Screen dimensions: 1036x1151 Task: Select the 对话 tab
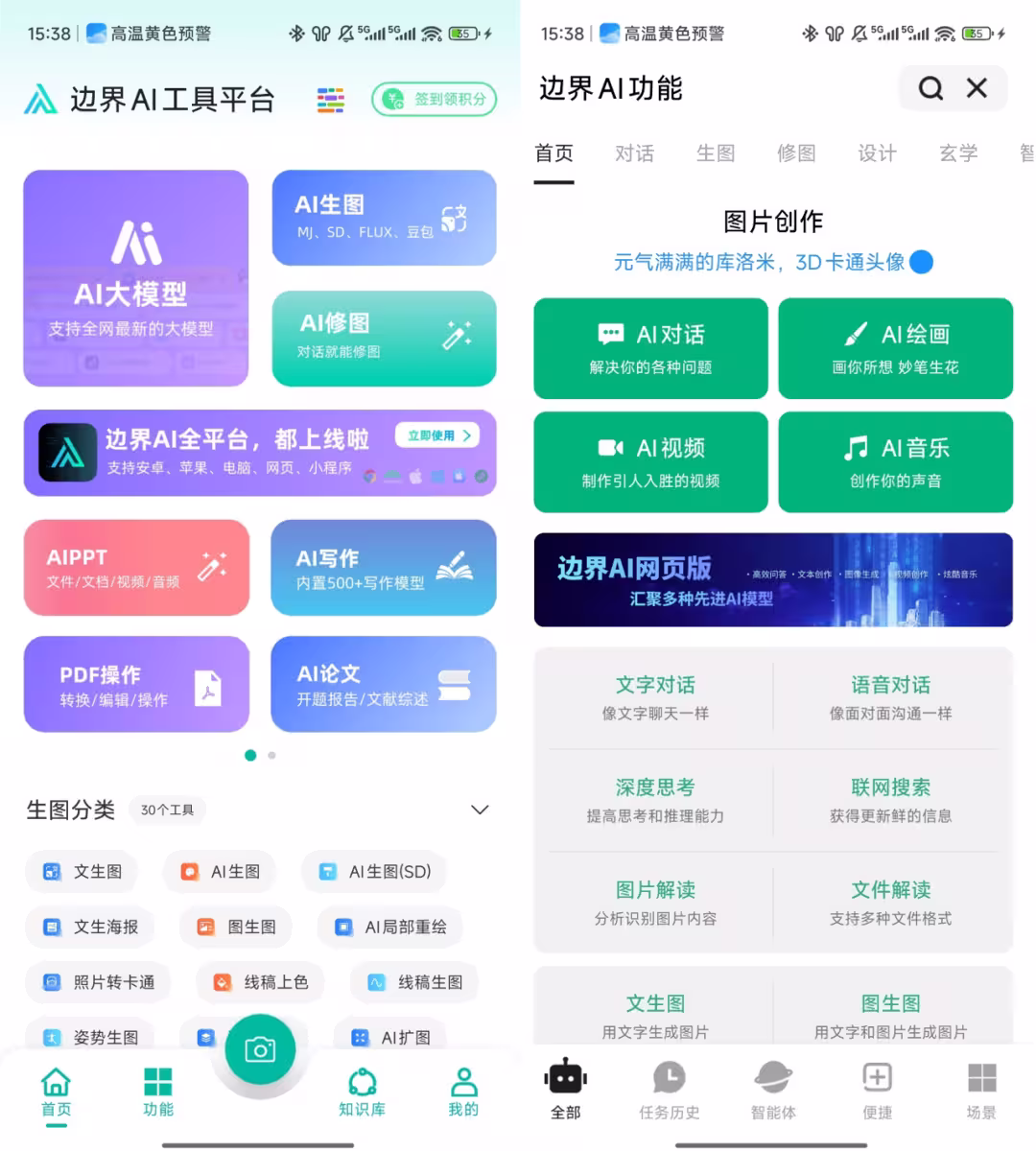[x=634, y=153]
